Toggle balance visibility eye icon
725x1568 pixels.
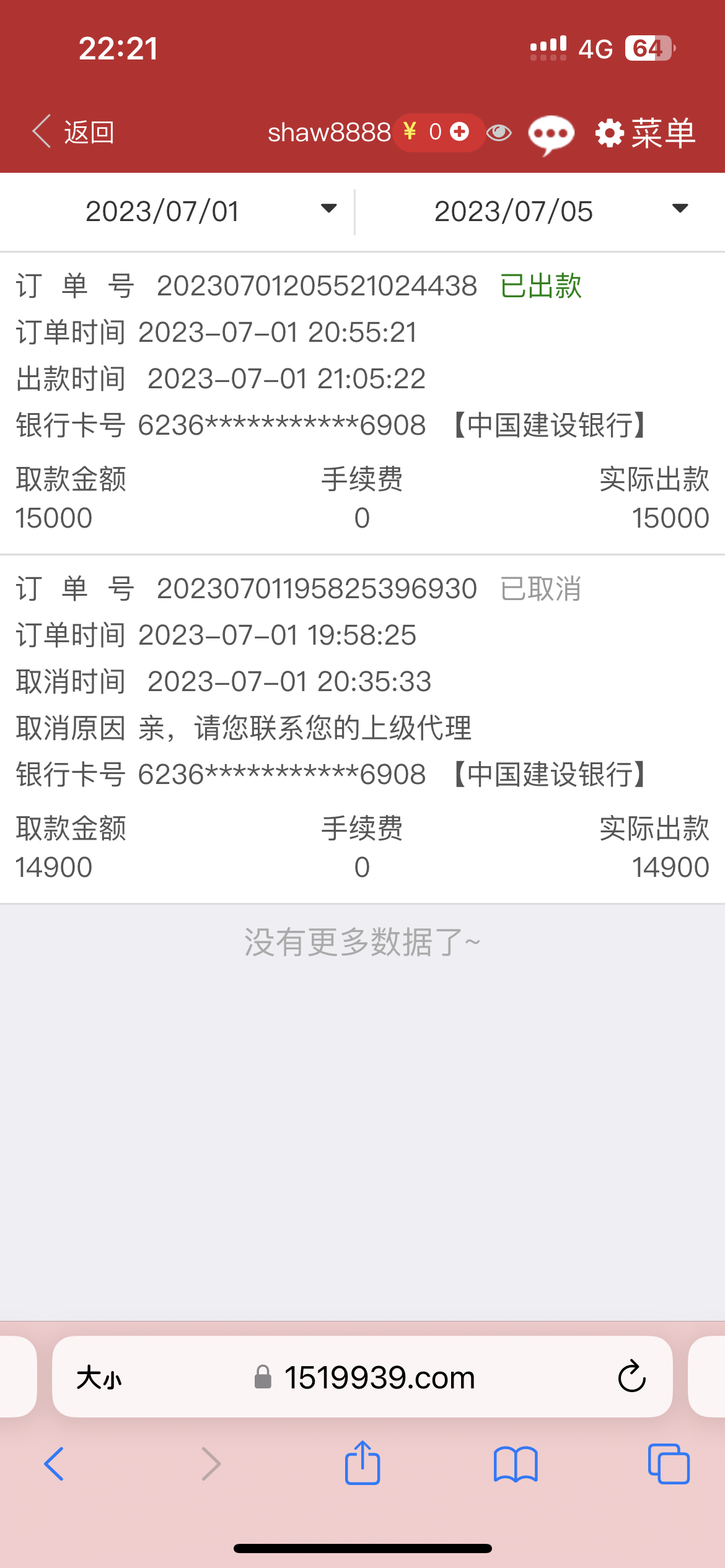pos(499,133)
